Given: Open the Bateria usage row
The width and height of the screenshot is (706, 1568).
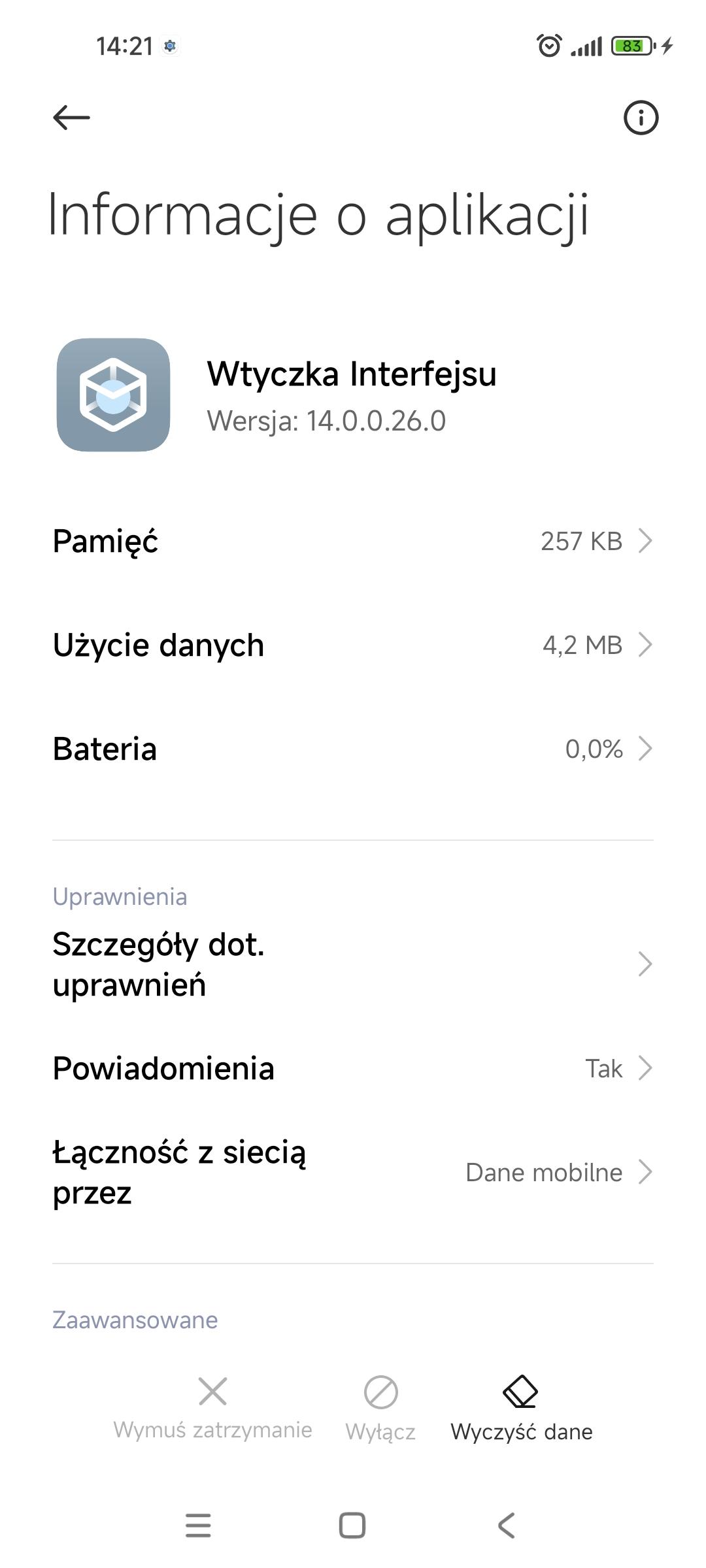Looking at the screenshot, I should pos(353,749).
